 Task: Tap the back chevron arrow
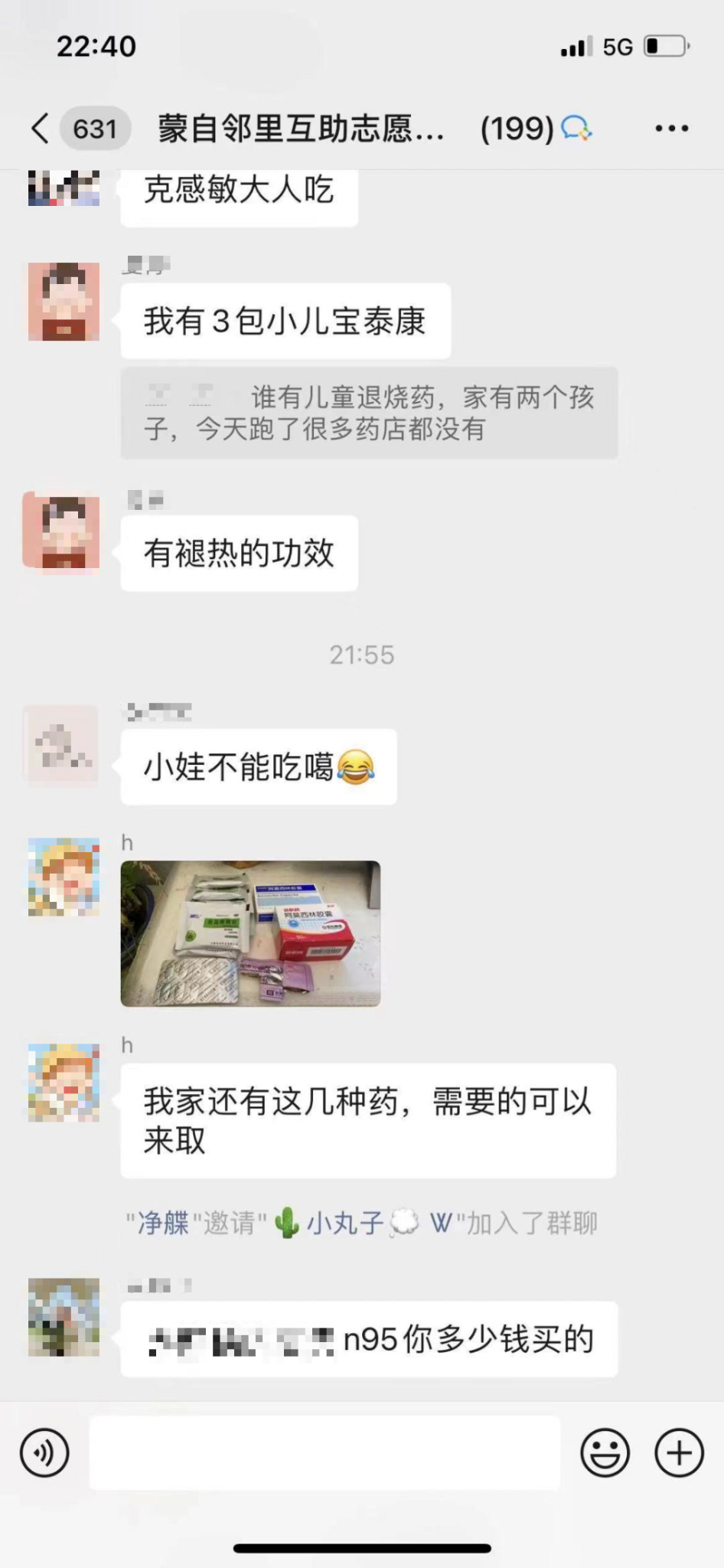pyautogui.click(x=40, y=128)
